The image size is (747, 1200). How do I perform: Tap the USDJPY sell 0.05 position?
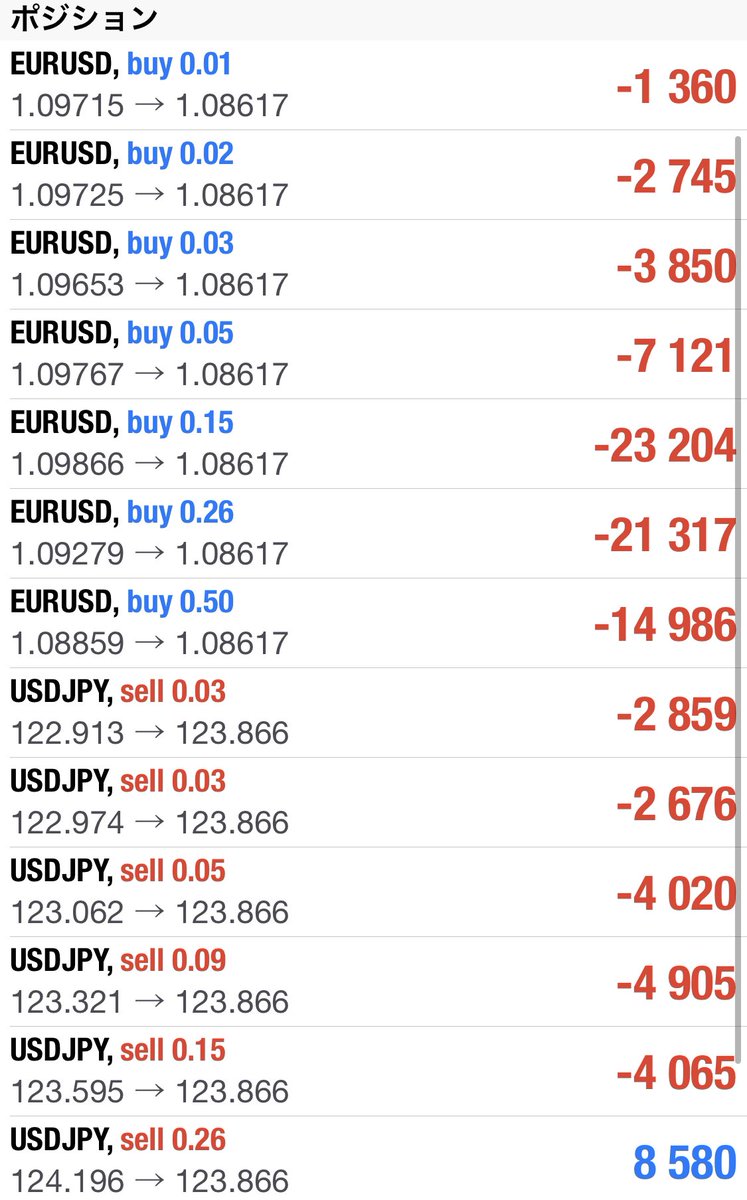(x=370, y=892)
